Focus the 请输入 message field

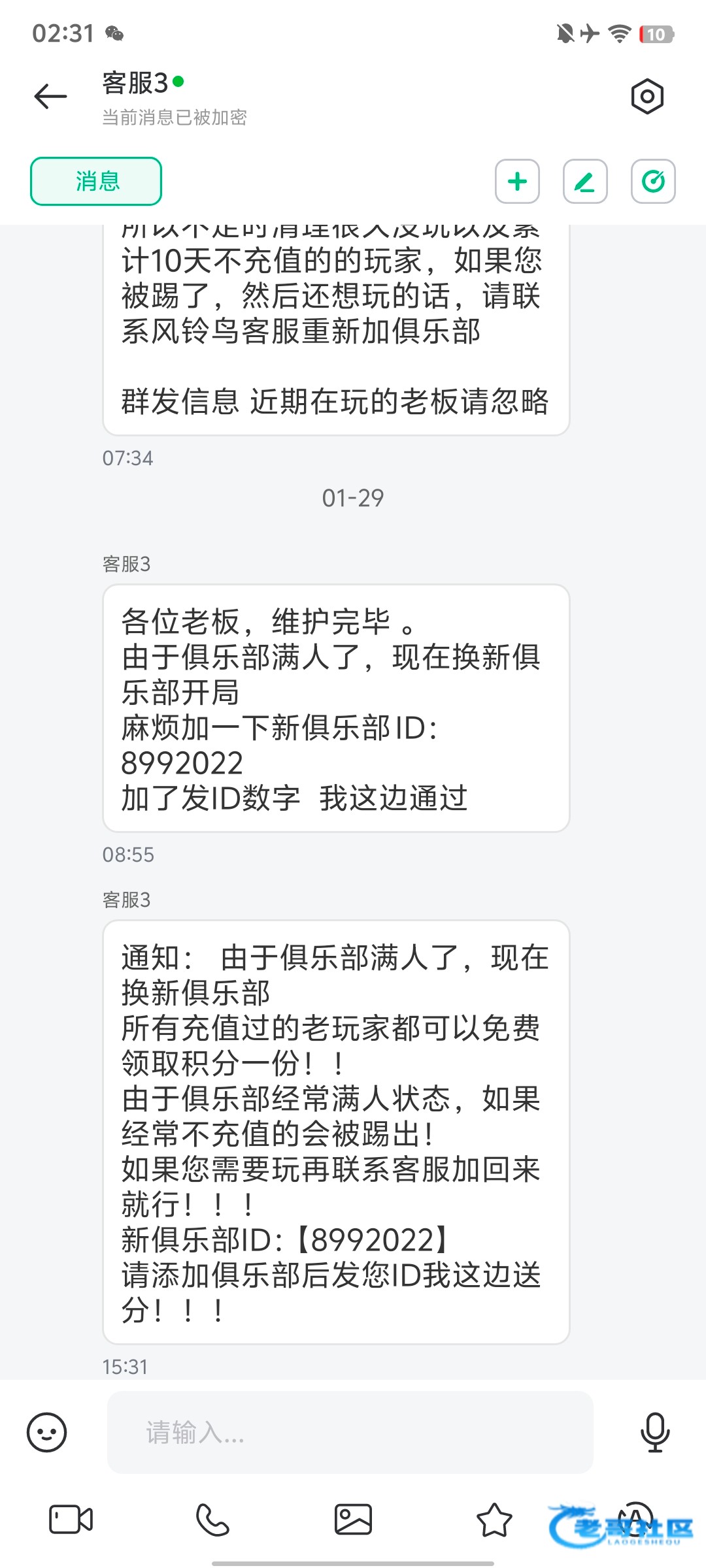click(350, 1432)
